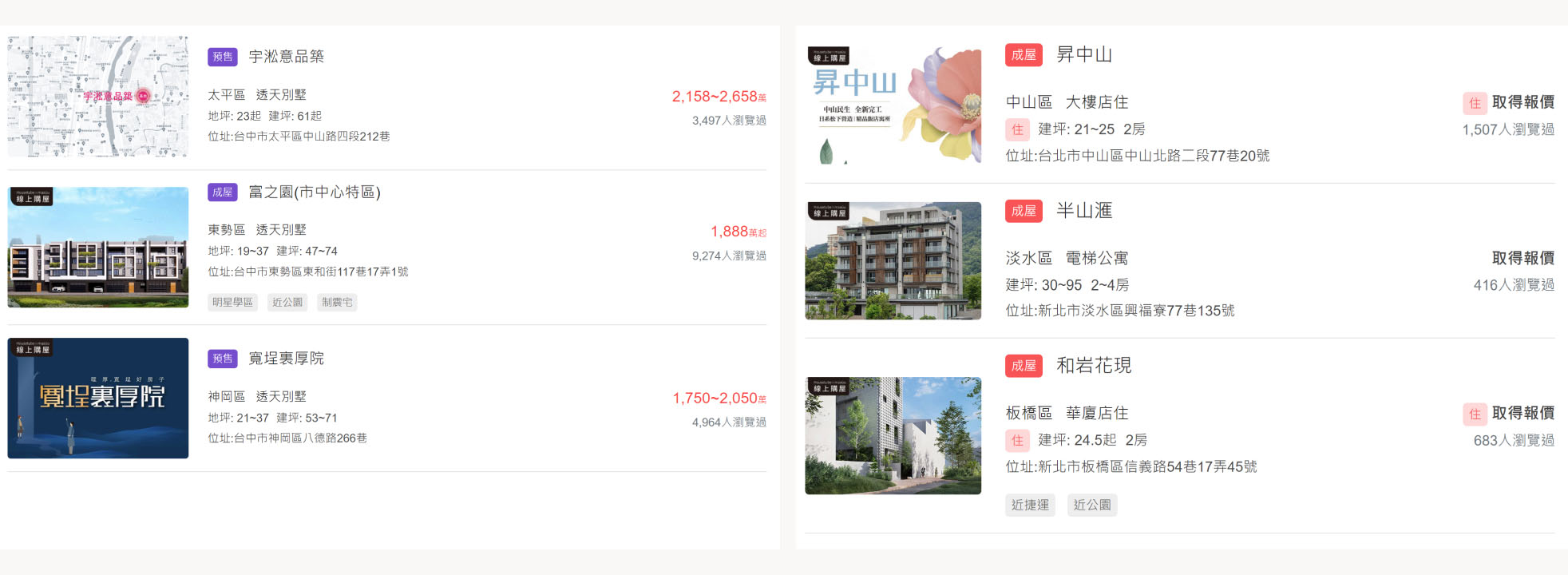Tap the 寬埕裏厚院 banner image
The width and height of the screenshot is (1568, 575).
98,398
